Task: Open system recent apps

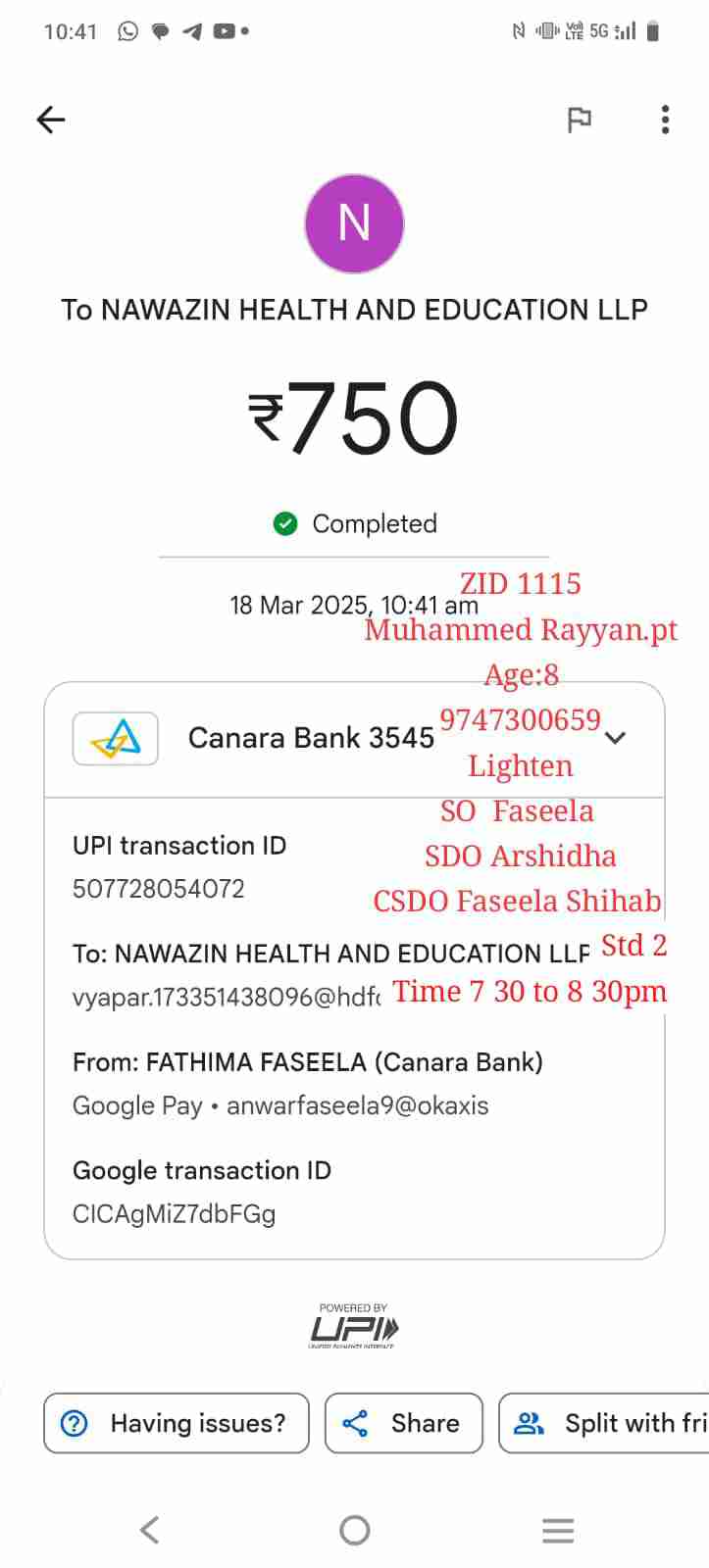Action: 557,1530
